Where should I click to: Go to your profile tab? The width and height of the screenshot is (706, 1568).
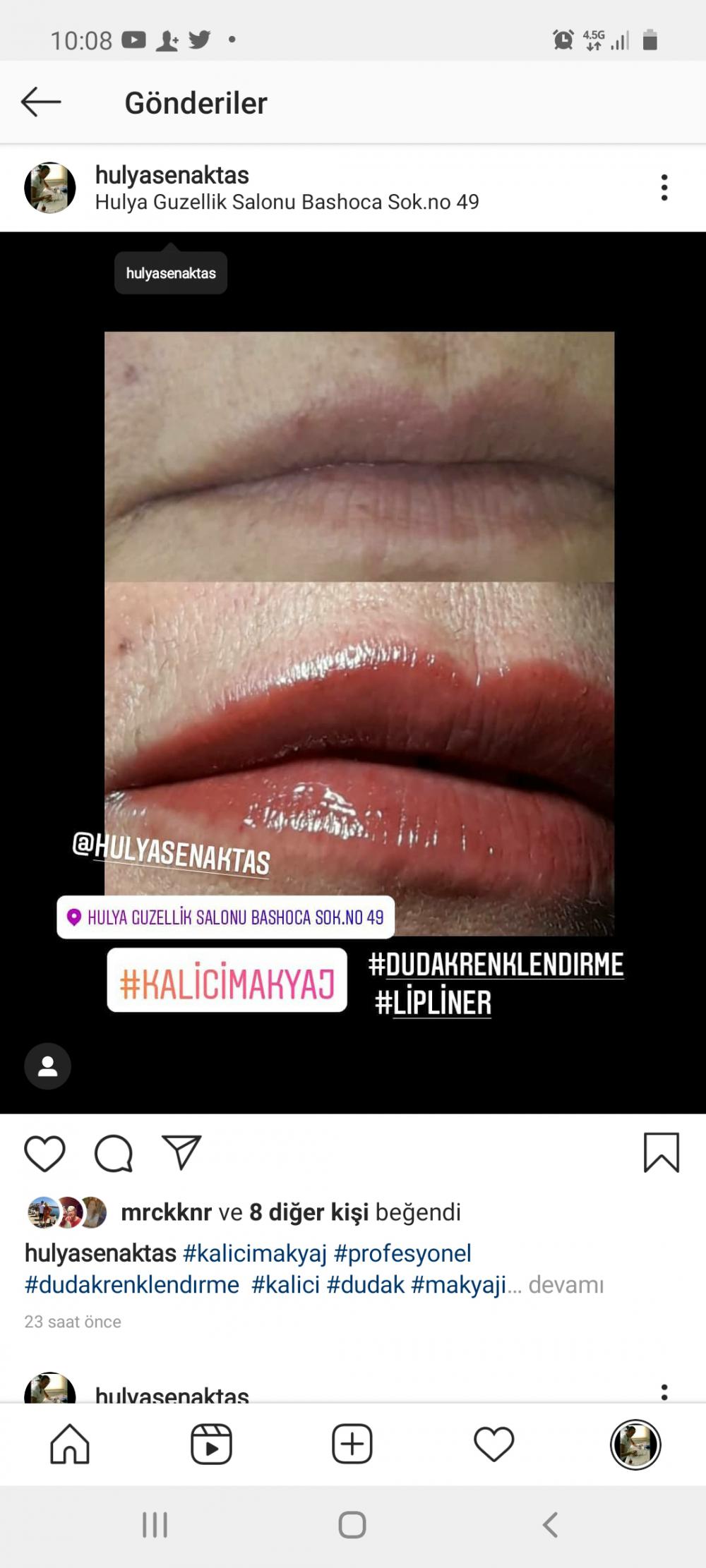(x=635, y=1444)
